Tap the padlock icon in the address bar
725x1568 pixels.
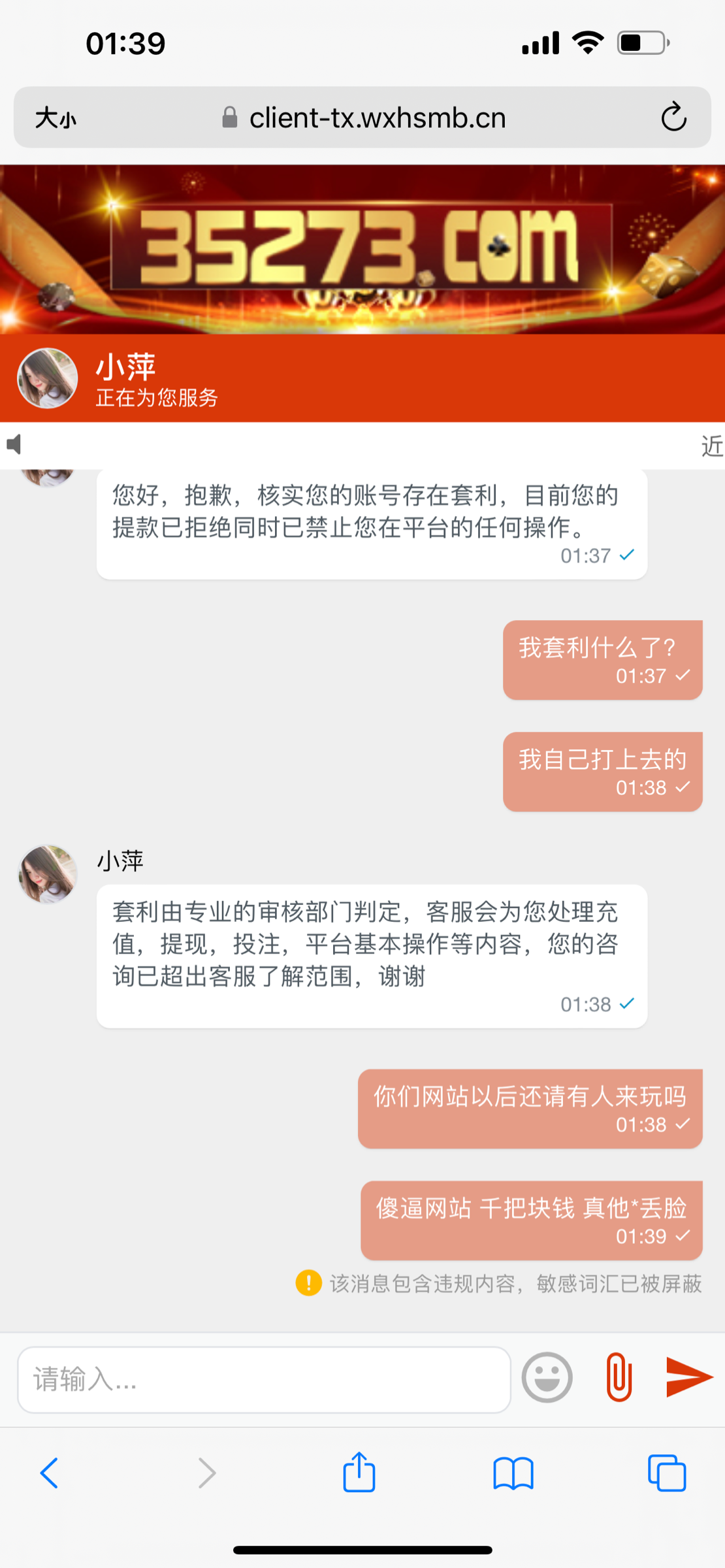(x=229, y=118)
